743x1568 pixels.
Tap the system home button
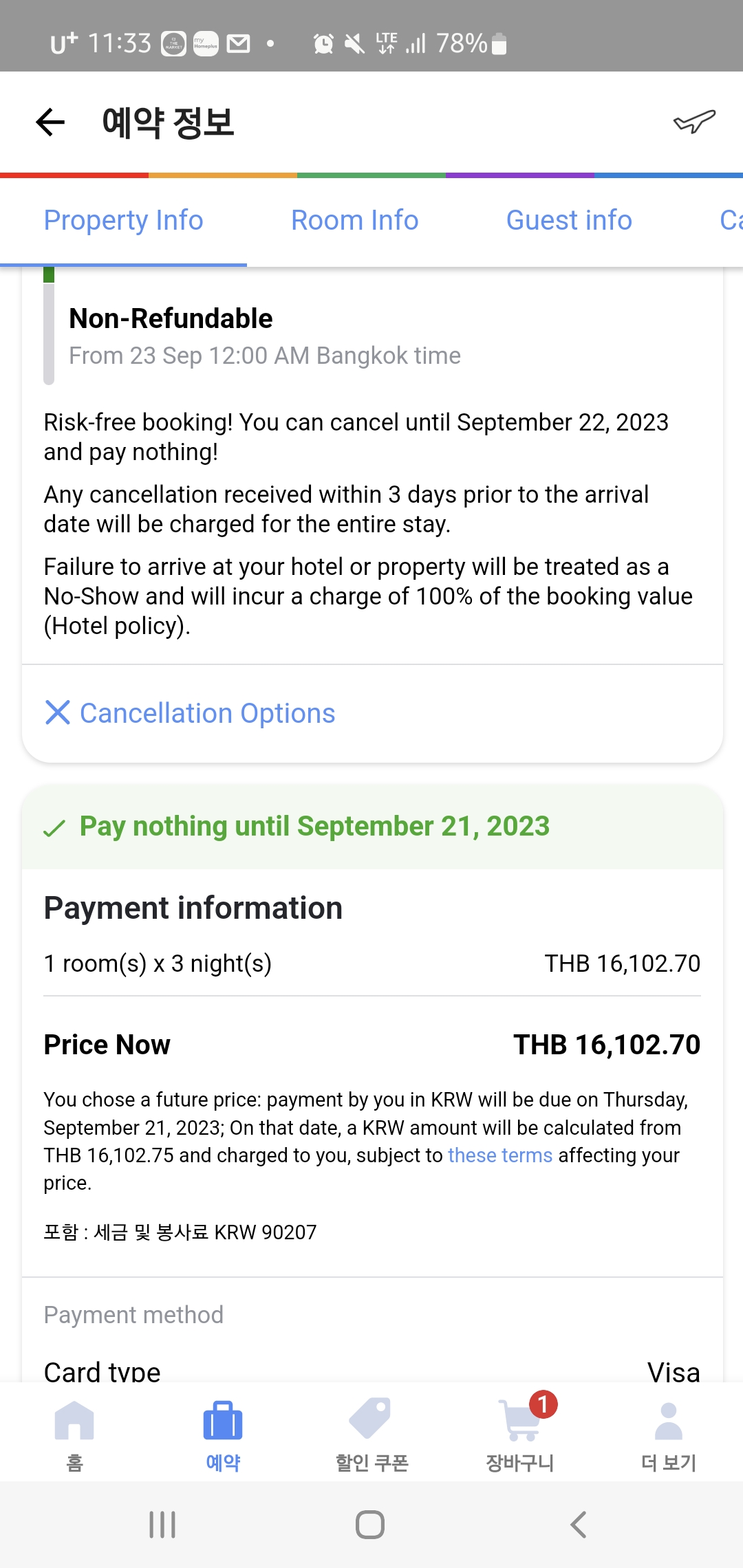[370, 1525]
